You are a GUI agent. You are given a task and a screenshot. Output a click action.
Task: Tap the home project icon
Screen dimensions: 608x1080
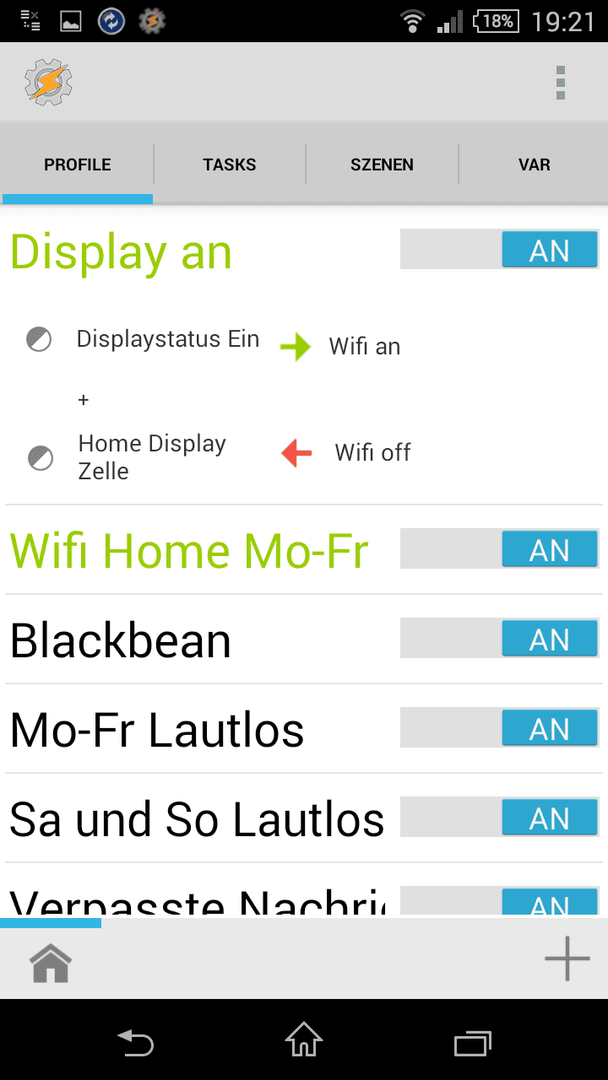coord(51,962)
